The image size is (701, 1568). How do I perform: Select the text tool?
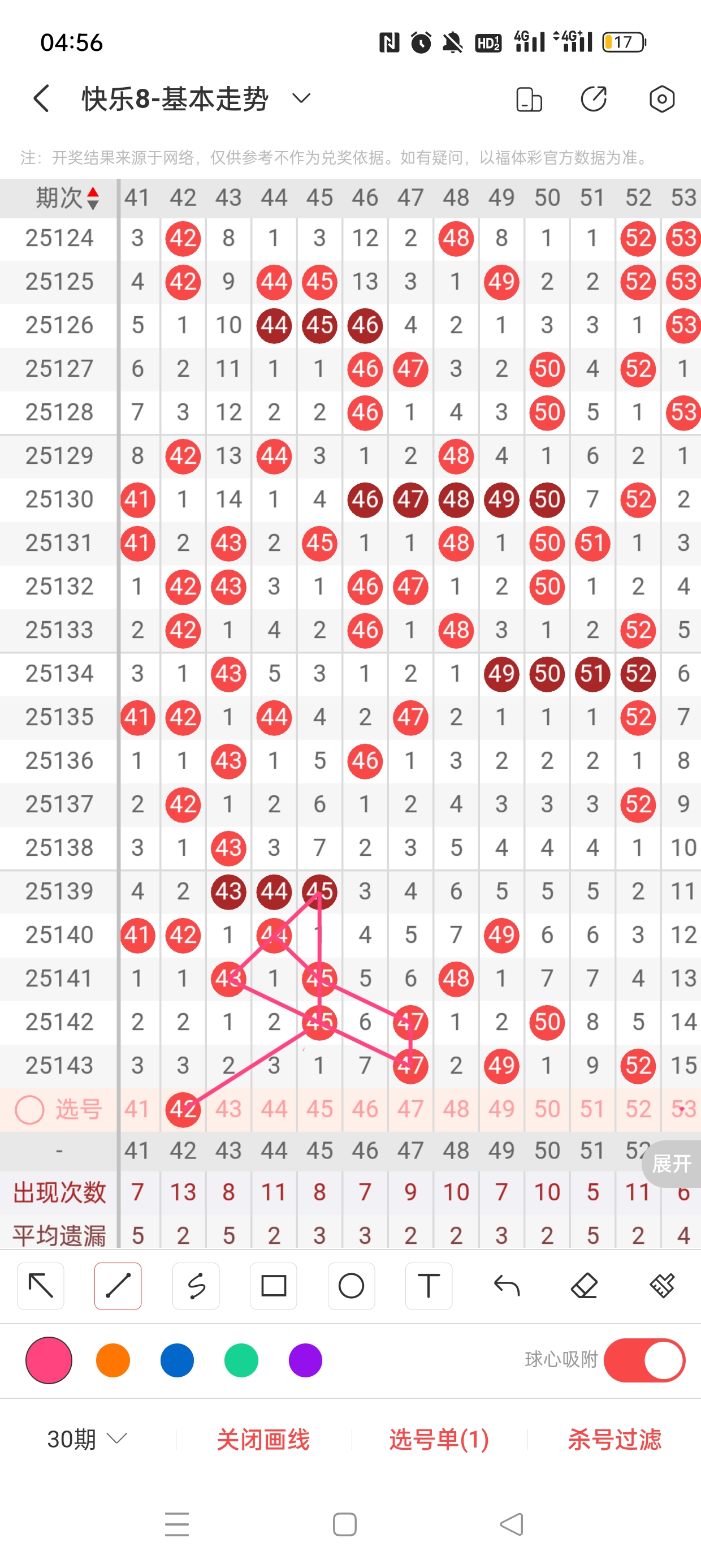(429, 1286)
